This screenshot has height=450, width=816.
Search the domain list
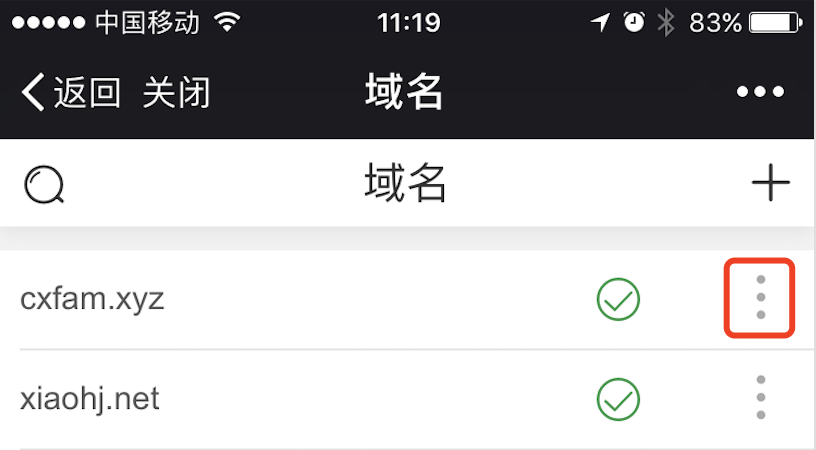pos(44,184)
